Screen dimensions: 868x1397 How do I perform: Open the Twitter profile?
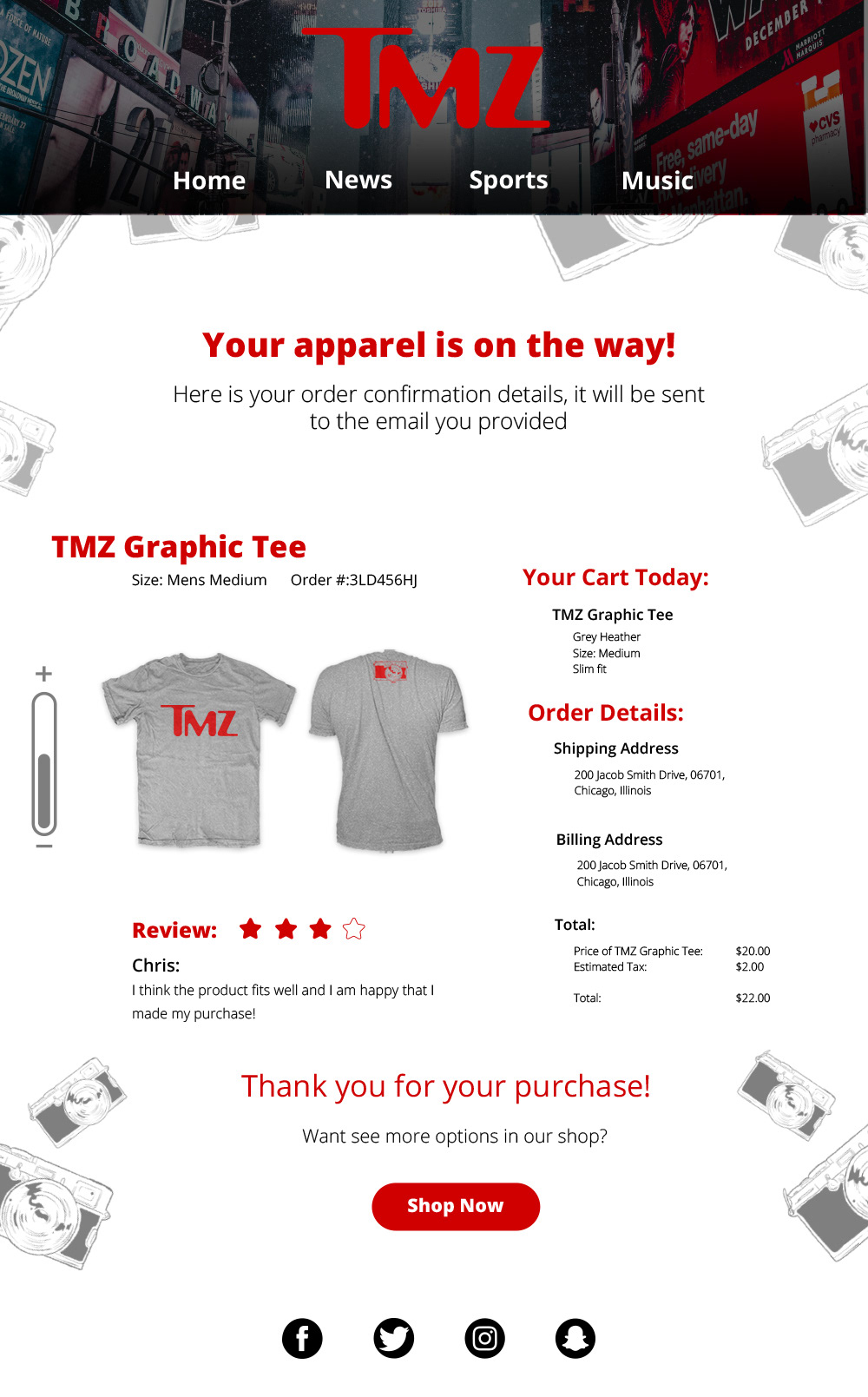(x=394, y=1338)
